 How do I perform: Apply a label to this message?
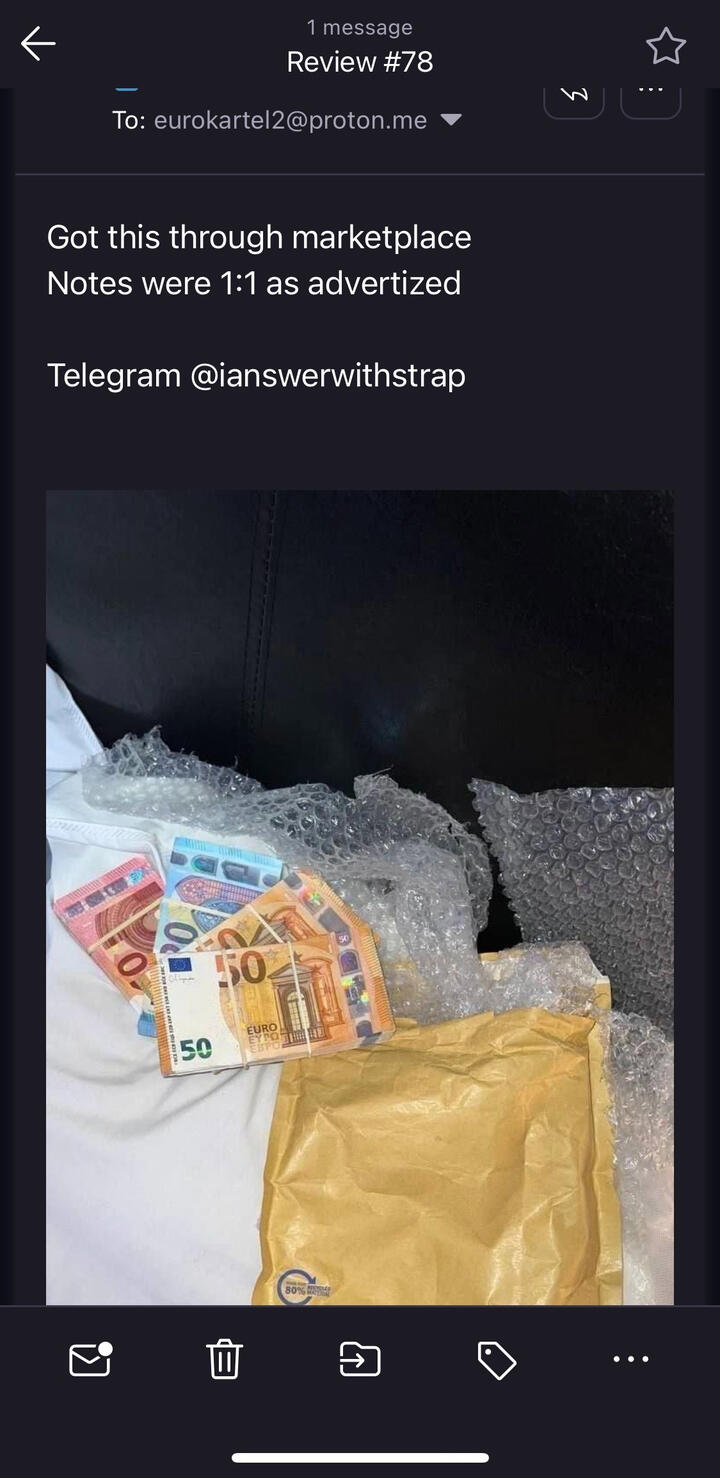[496, 1359]
